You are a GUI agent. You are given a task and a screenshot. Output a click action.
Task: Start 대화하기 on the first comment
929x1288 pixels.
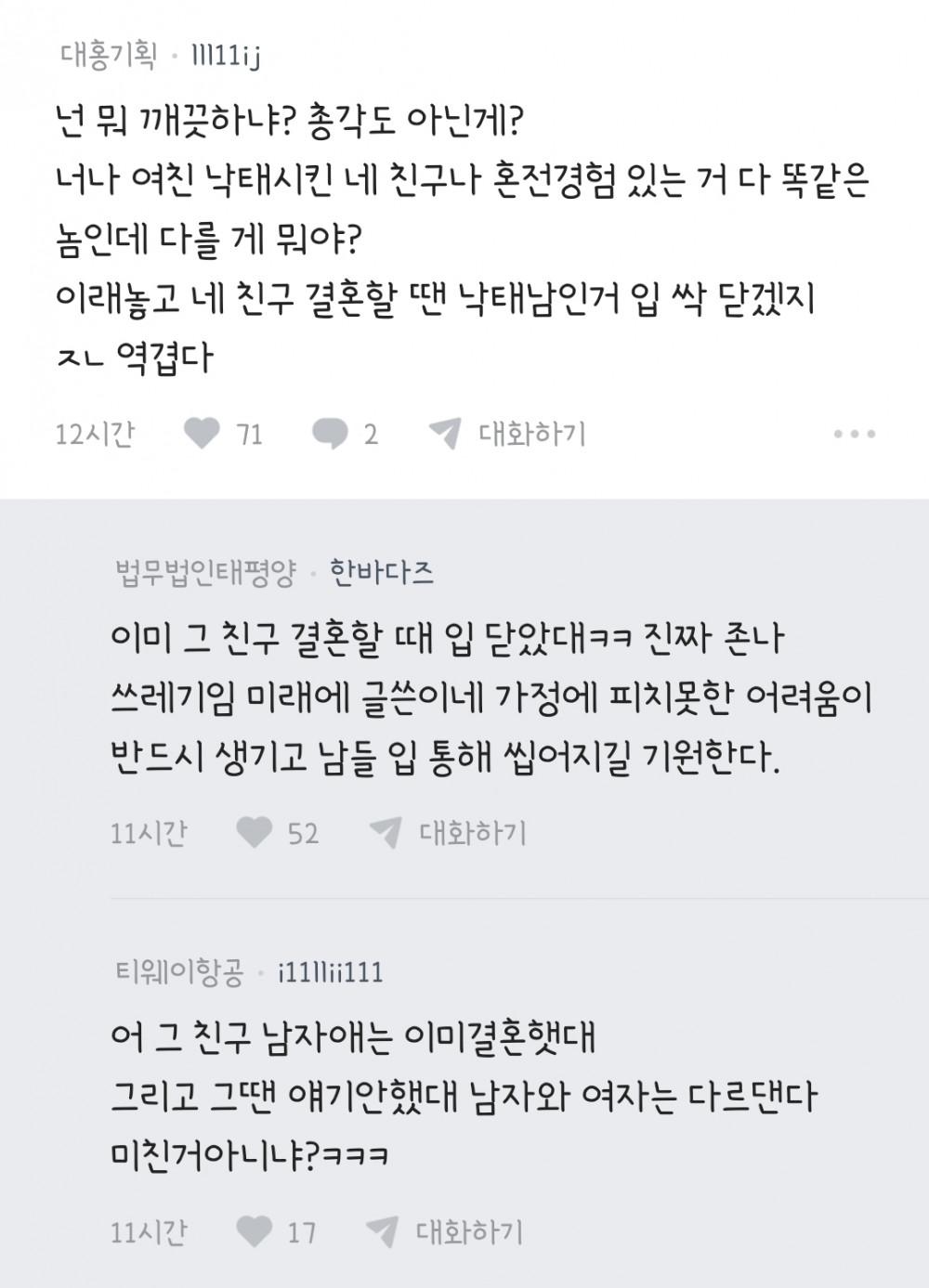coord(530,432)
